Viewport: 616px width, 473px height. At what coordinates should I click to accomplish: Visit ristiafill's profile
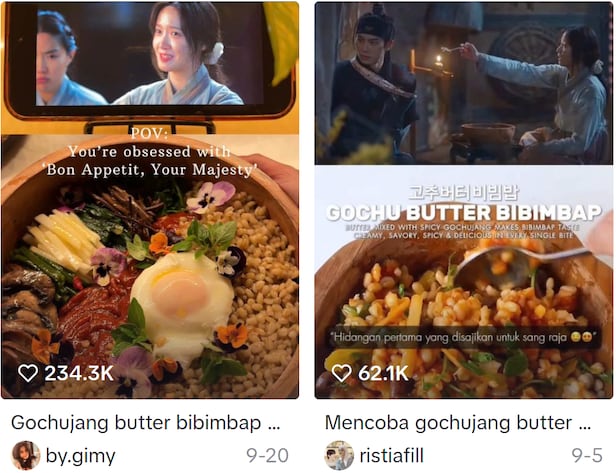[x=392, y=456]
